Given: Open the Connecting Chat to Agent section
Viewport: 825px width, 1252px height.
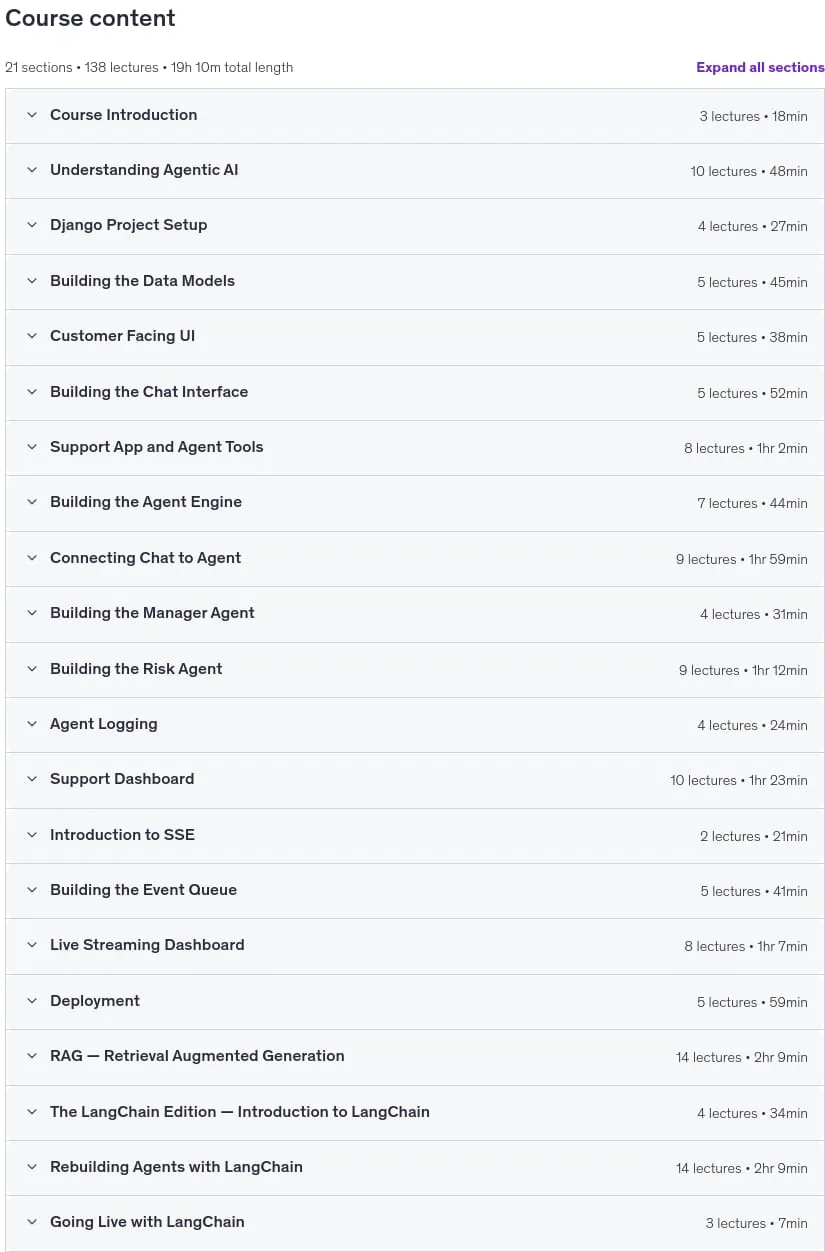Looking at the screenshot, I should tap(415, 559).
